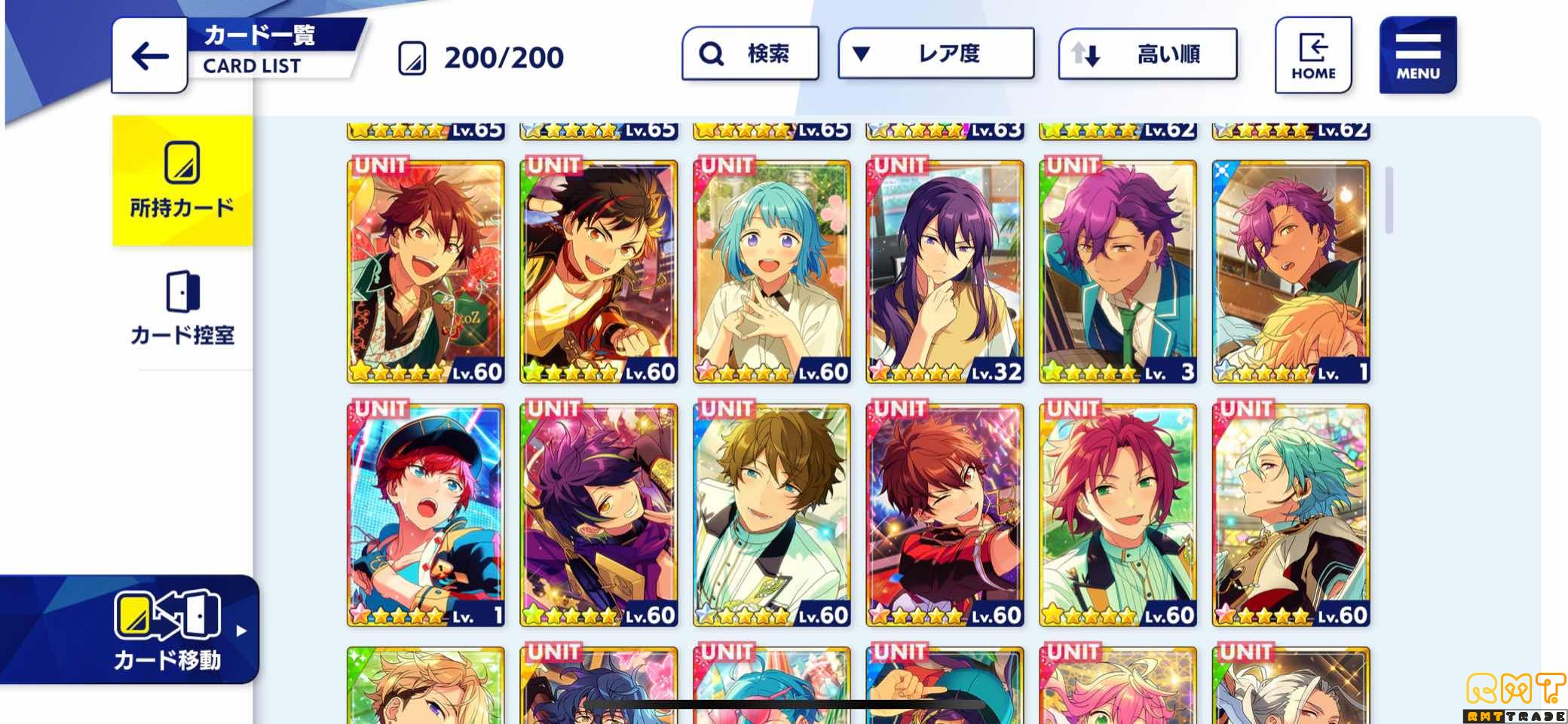Select the brown-haired Lv.60 card in white suit
The width and height of the screenshot is (1568, 724).
771,515
